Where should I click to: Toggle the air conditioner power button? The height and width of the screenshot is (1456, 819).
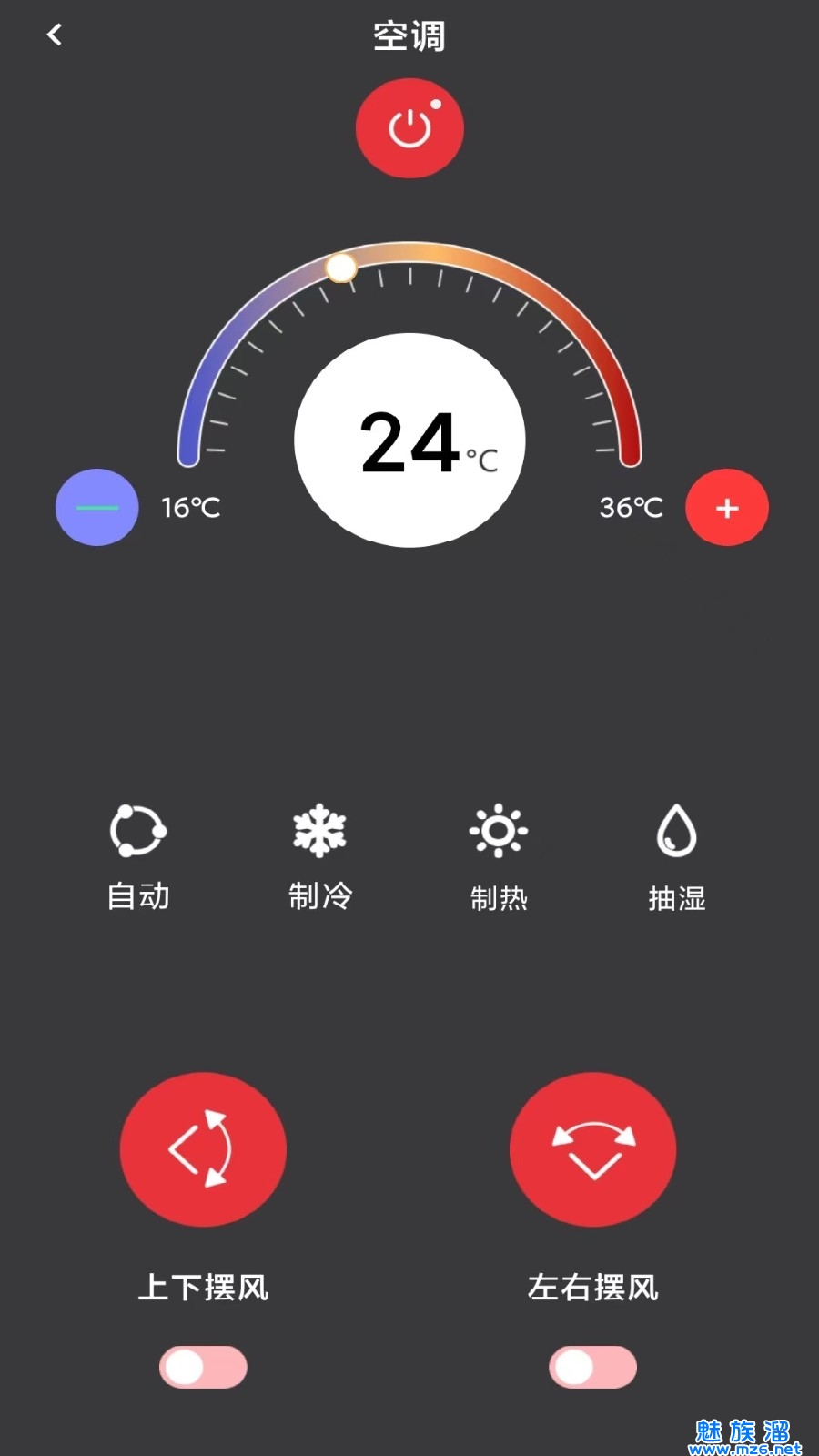[409, 128]
